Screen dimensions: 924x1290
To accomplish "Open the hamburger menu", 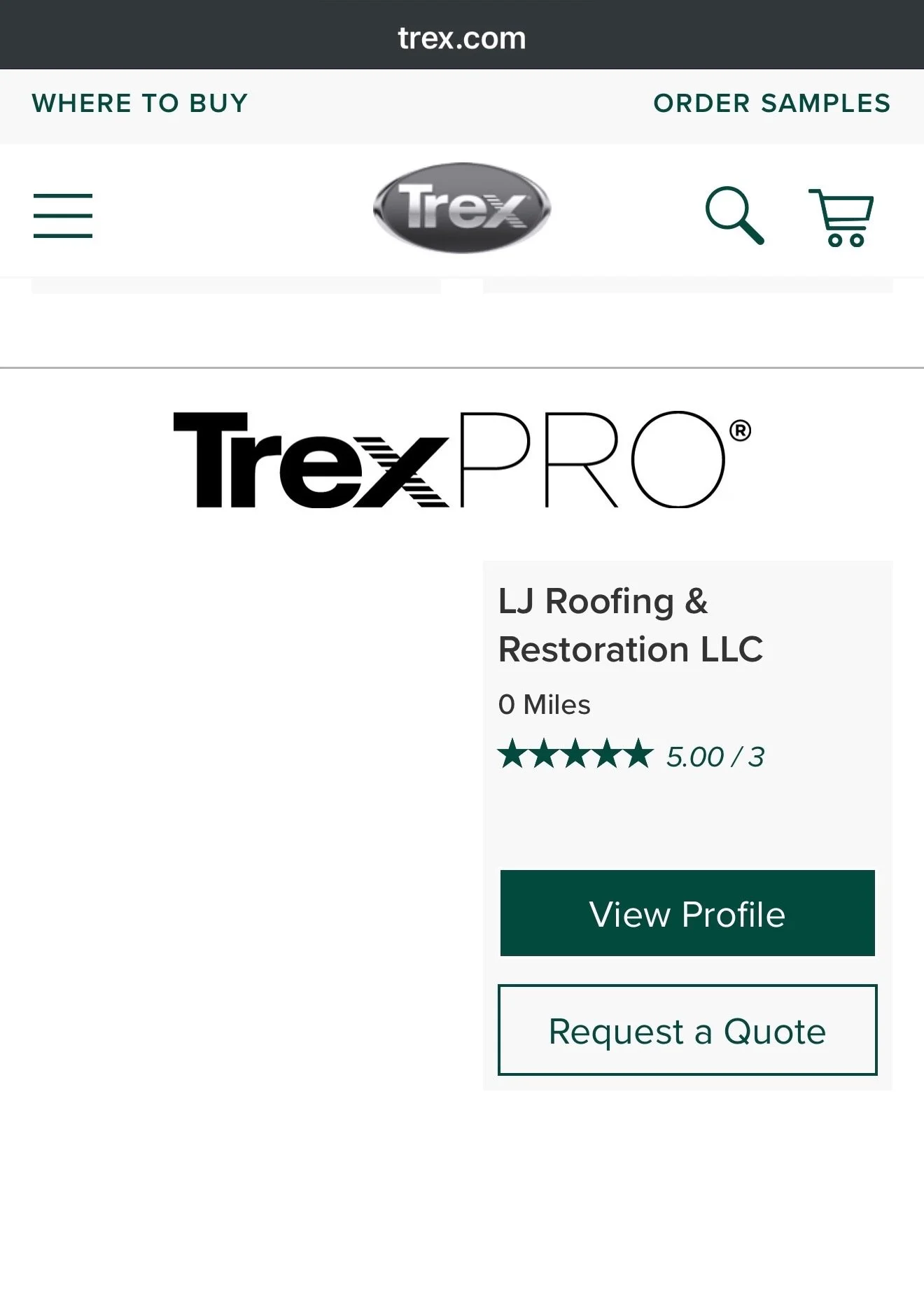I will 63,216.
